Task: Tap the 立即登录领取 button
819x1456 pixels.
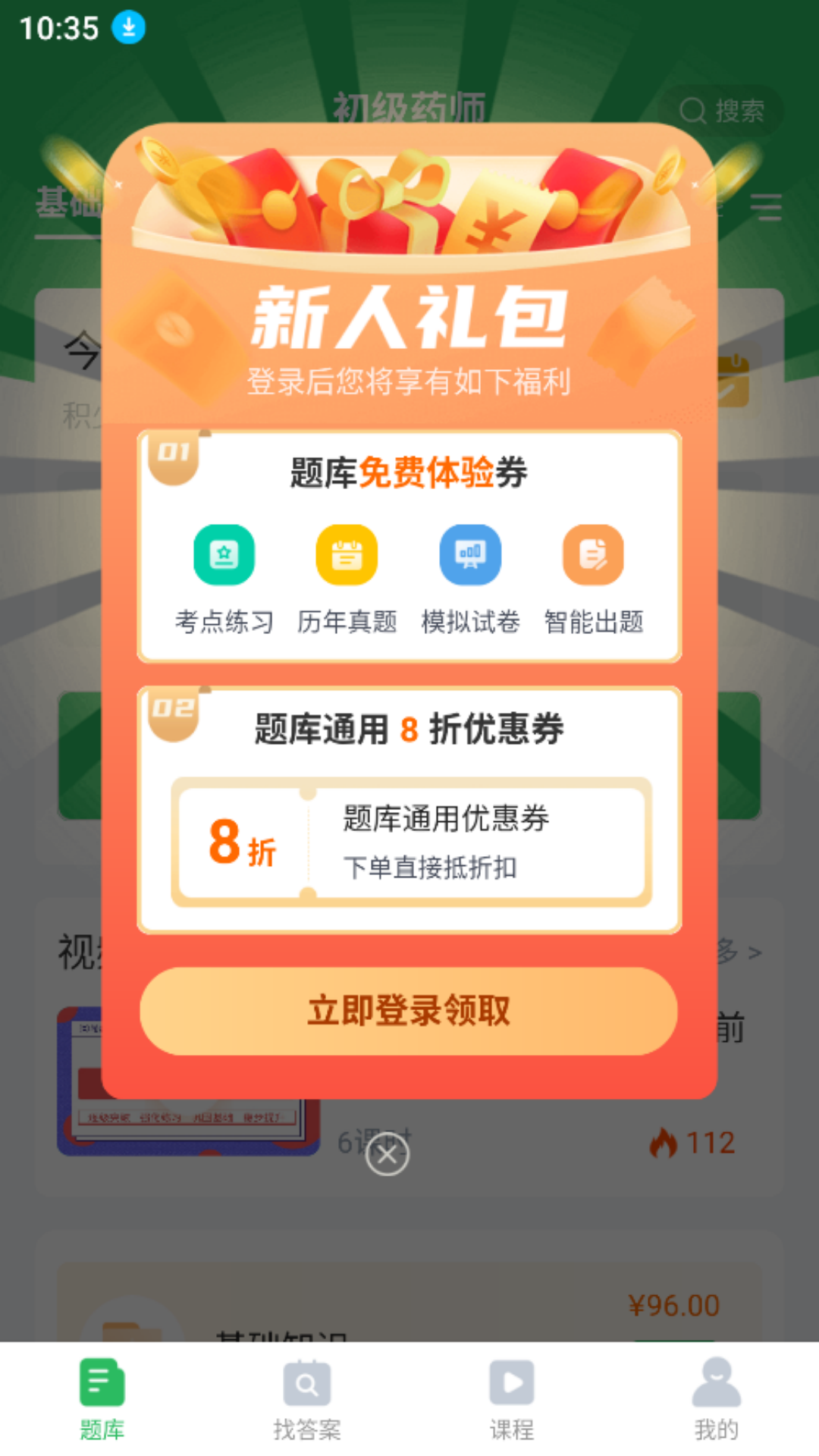Action: pos(408,1011)
